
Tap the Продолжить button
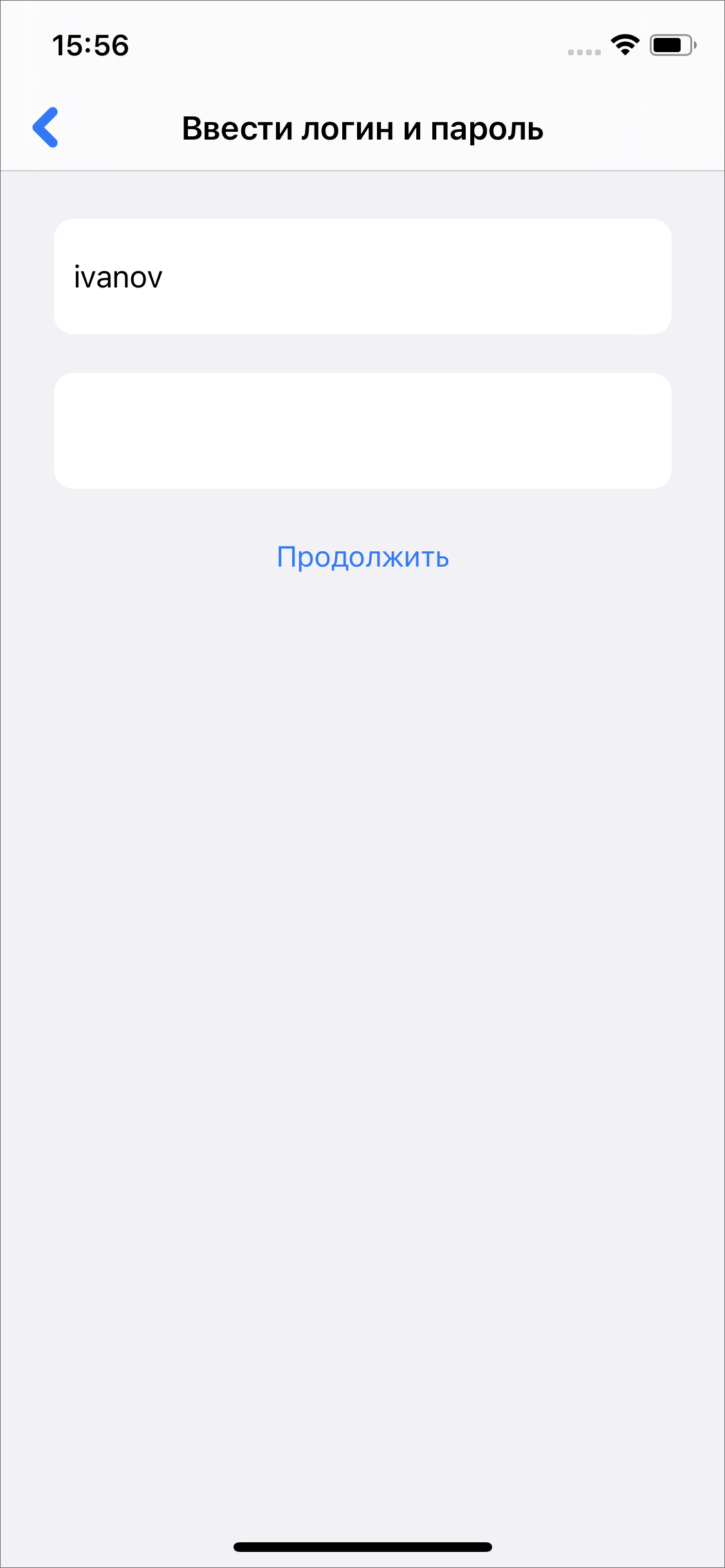click(362, 557)
